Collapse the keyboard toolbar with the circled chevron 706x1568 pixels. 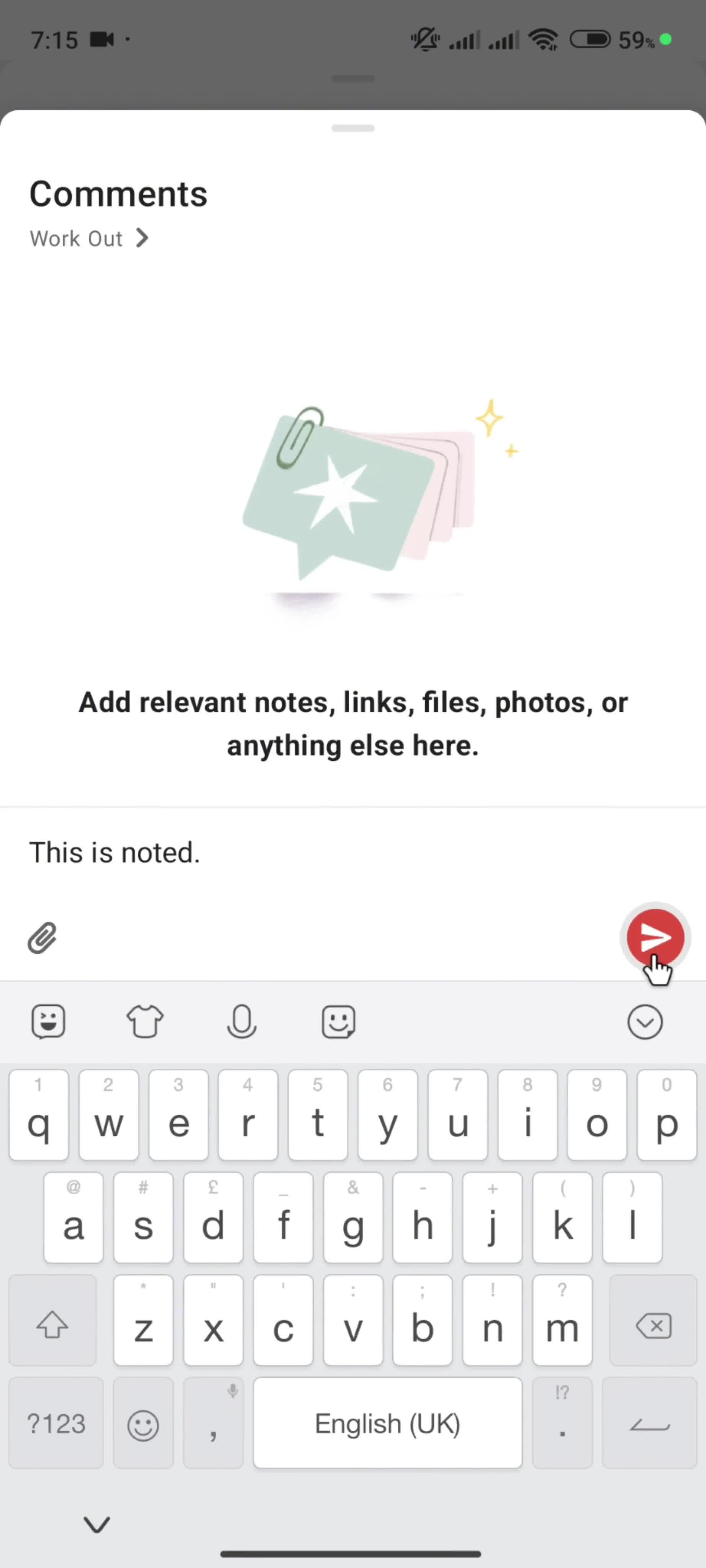tap(644, 1022)
